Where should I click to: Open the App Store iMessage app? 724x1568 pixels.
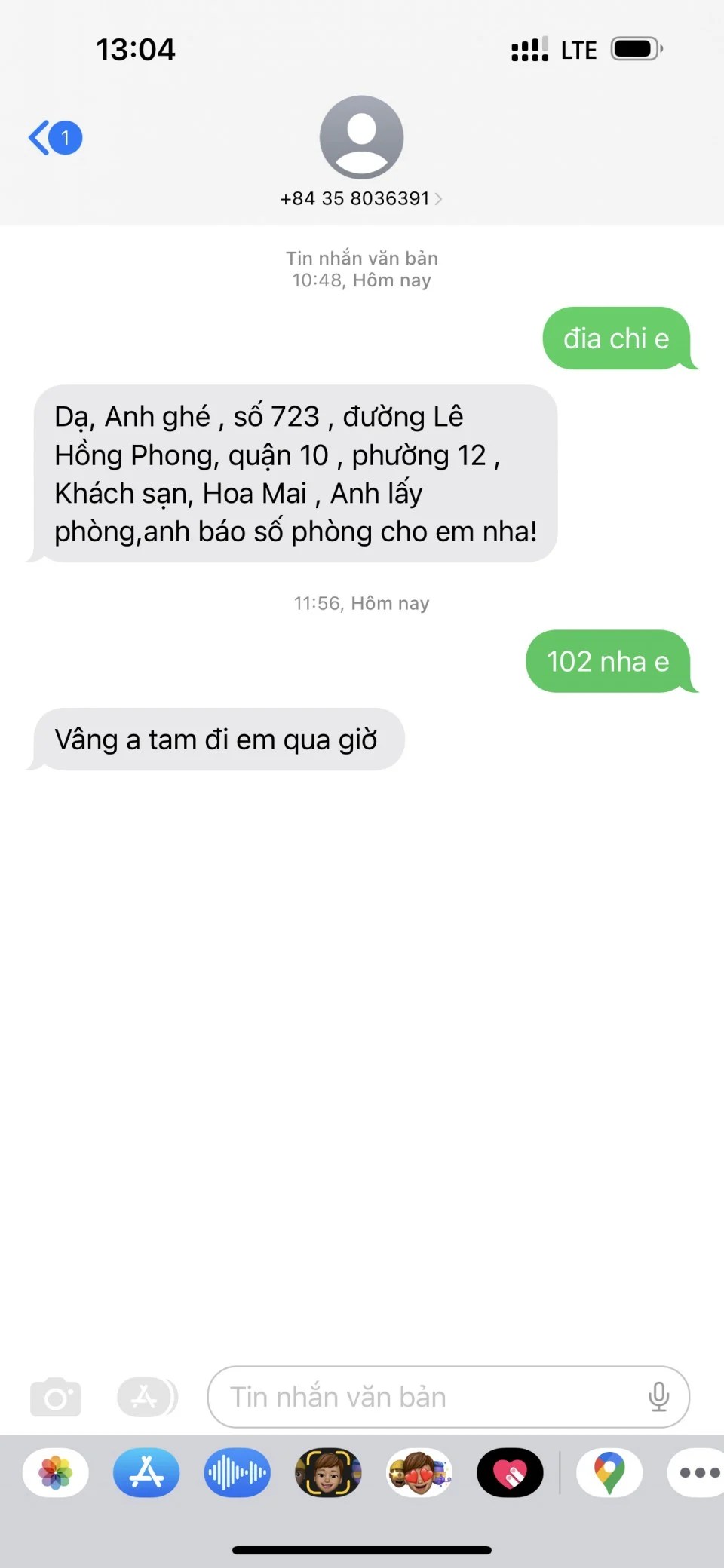pos(146,1472)
